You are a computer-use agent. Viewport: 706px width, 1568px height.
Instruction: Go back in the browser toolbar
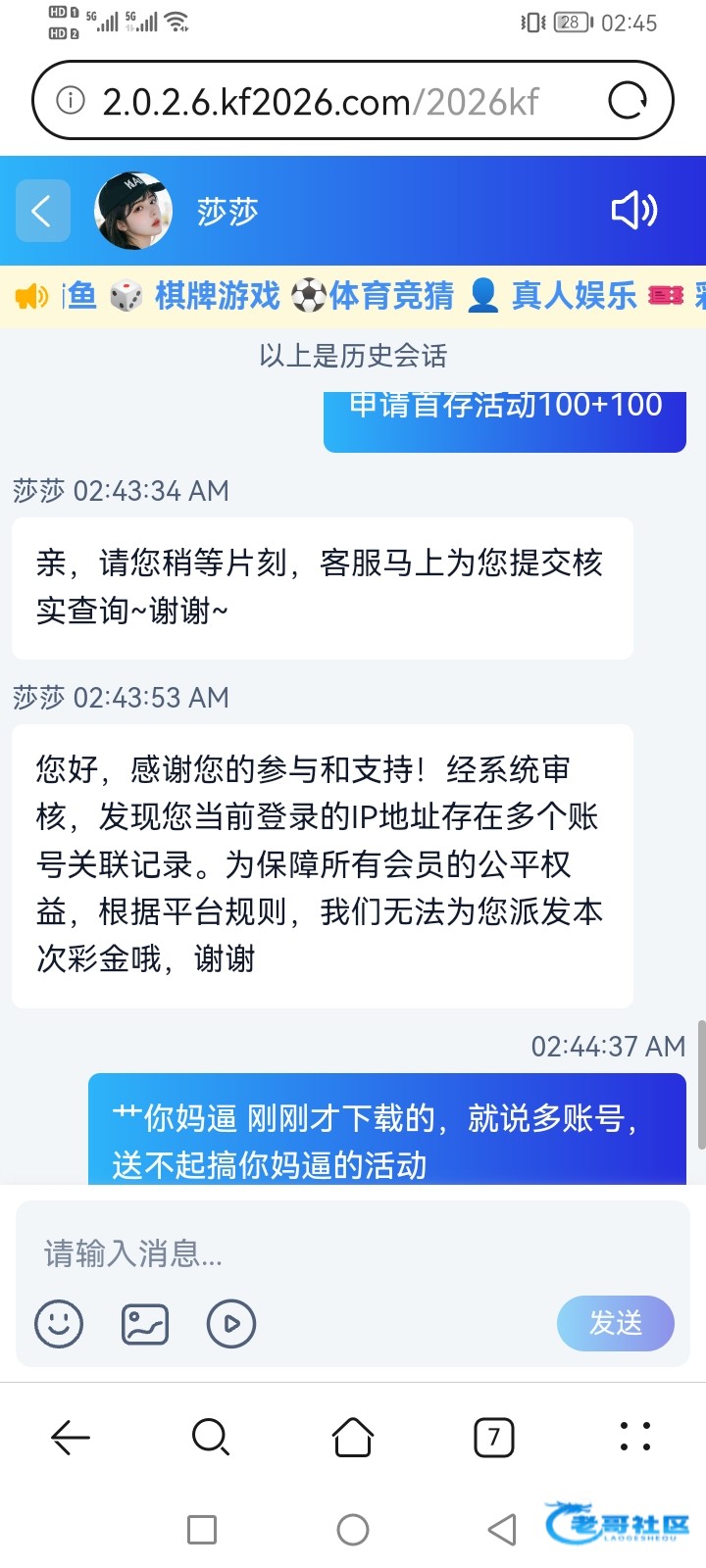(x=71, y=1438)
